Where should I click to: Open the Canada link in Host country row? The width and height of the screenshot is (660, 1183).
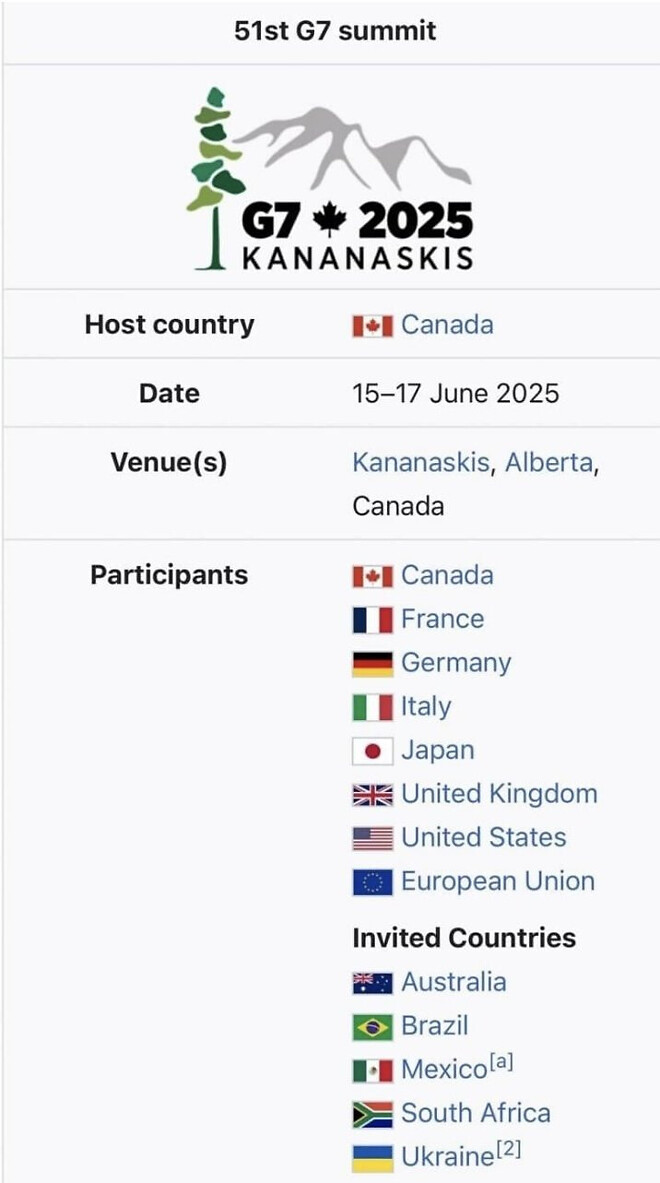click(x=446, y=325)
